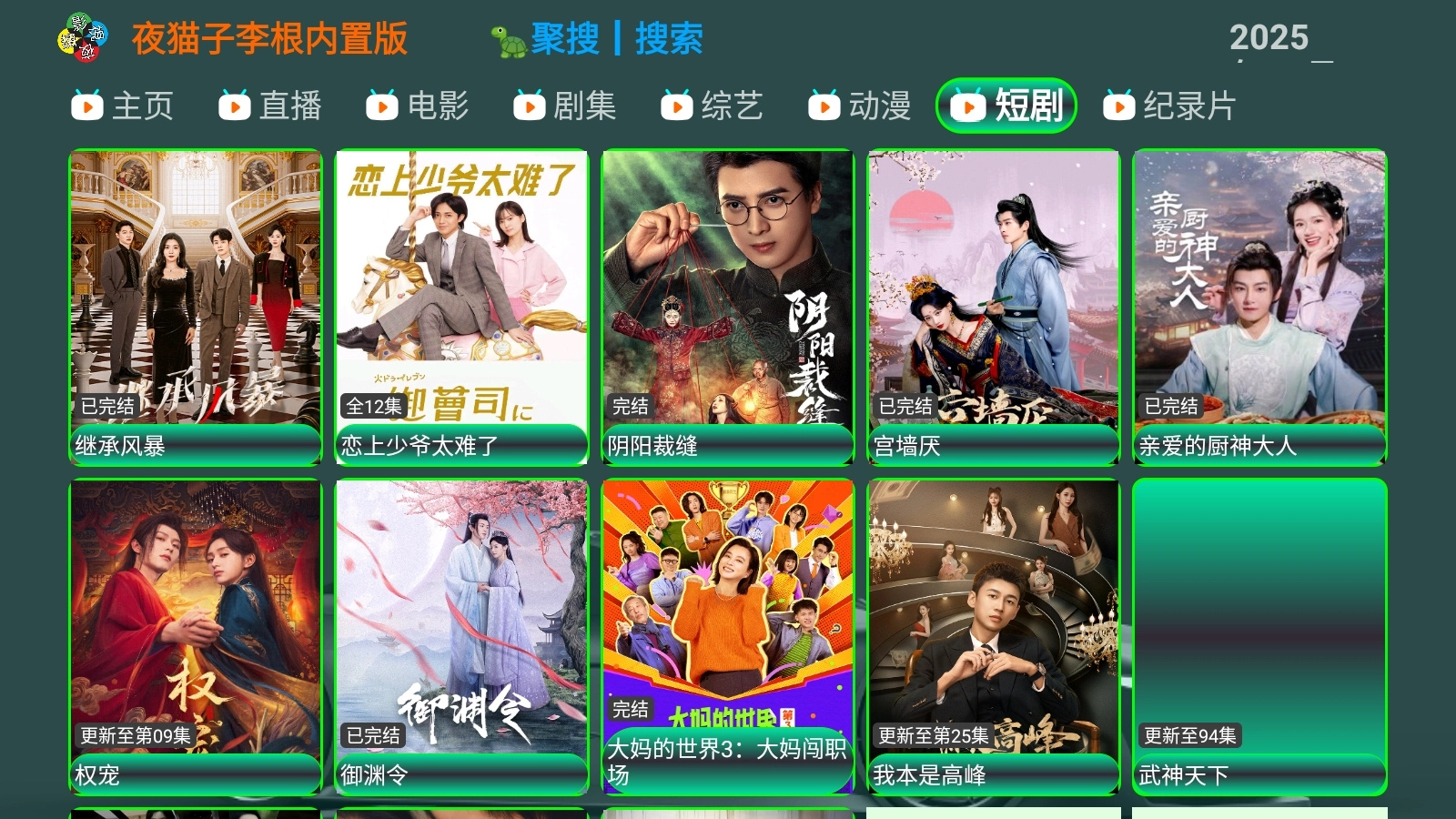Select the 短剧 tab
1456x819 pixels.
pyautogui.click(x=1006, y=106)
